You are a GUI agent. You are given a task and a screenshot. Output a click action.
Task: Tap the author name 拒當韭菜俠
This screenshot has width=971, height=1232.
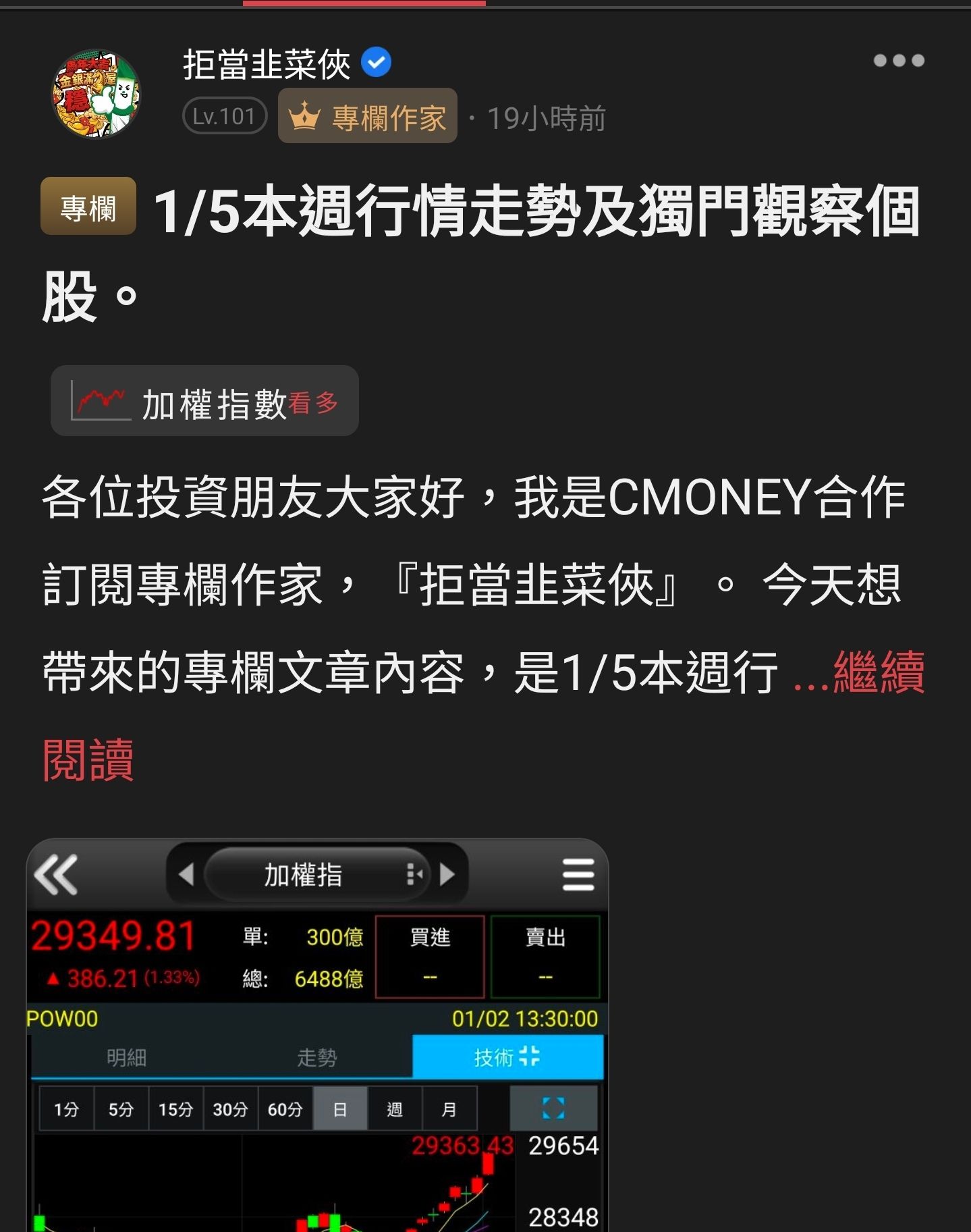tap(267, 64)
